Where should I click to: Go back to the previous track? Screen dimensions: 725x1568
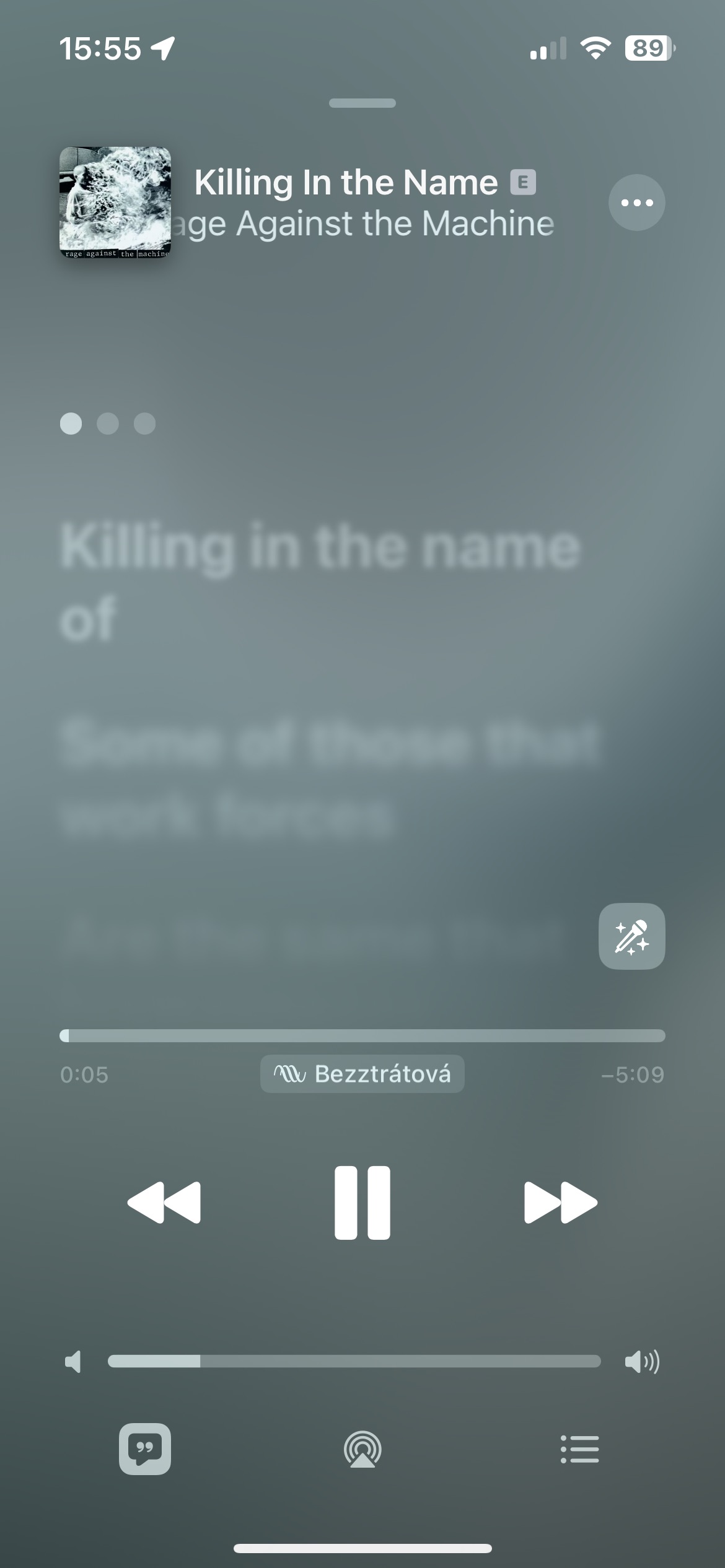pyautogui.click(x=164, y=1202)
